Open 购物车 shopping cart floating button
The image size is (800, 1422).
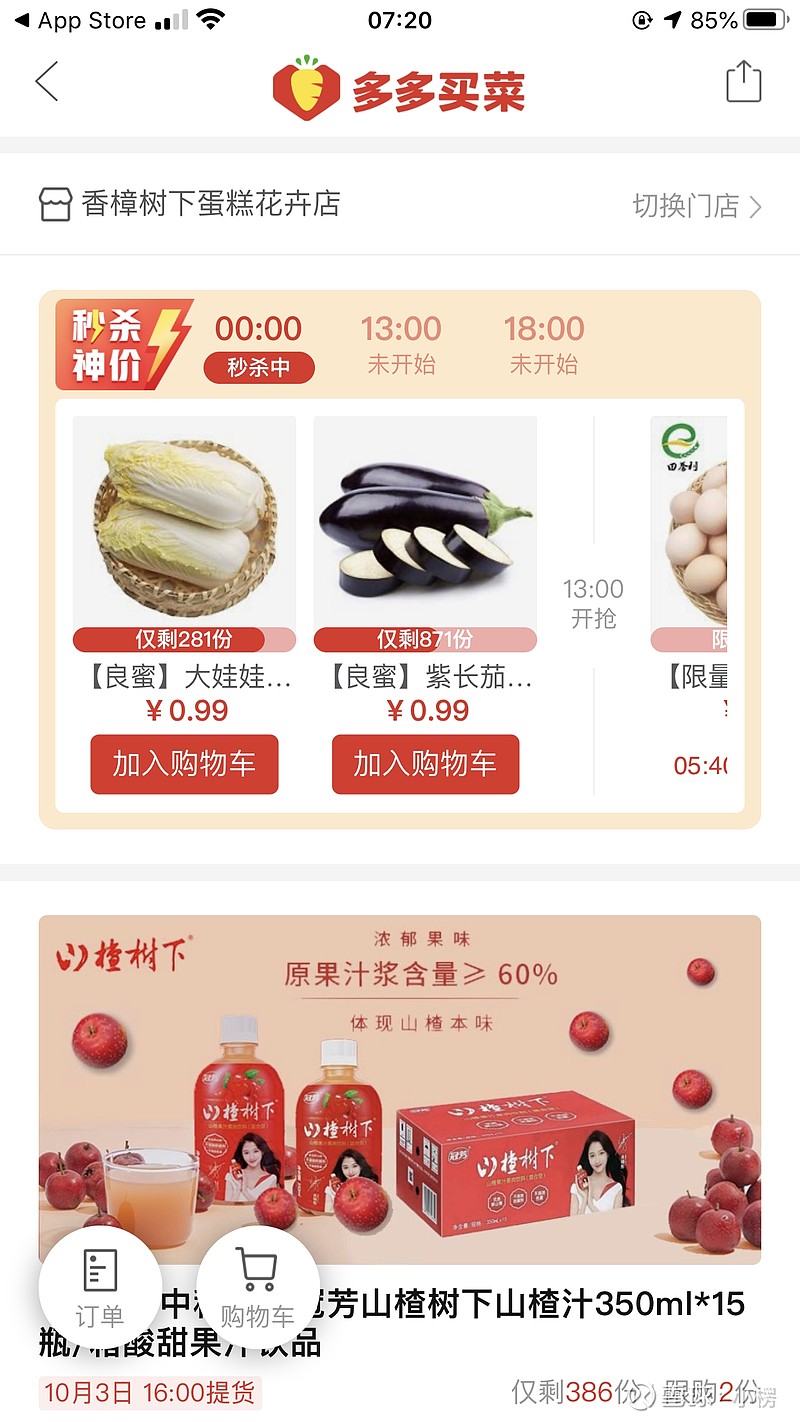click(x=258, y=1288)
